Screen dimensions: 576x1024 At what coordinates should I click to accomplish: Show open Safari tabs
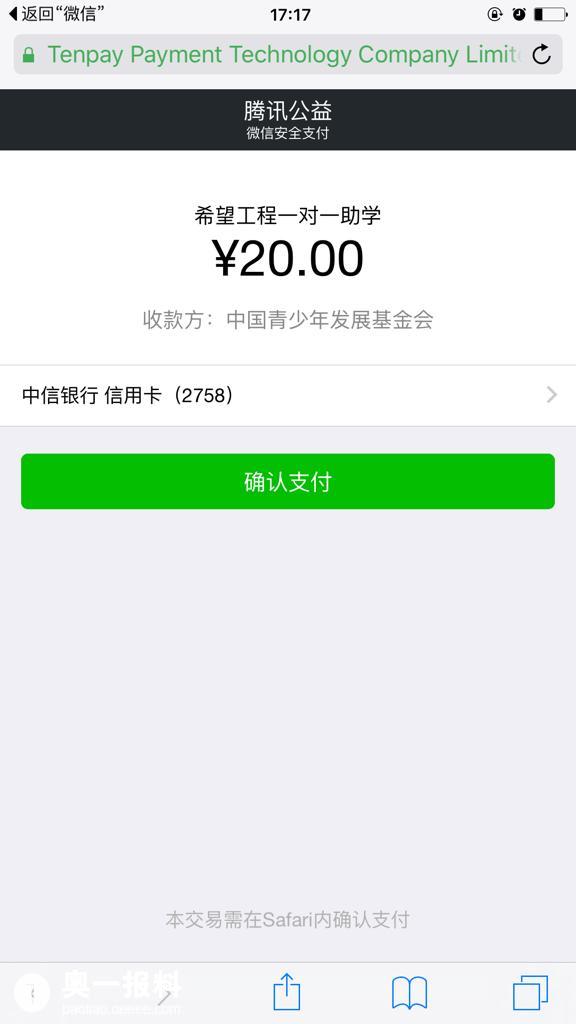point(530,993)
